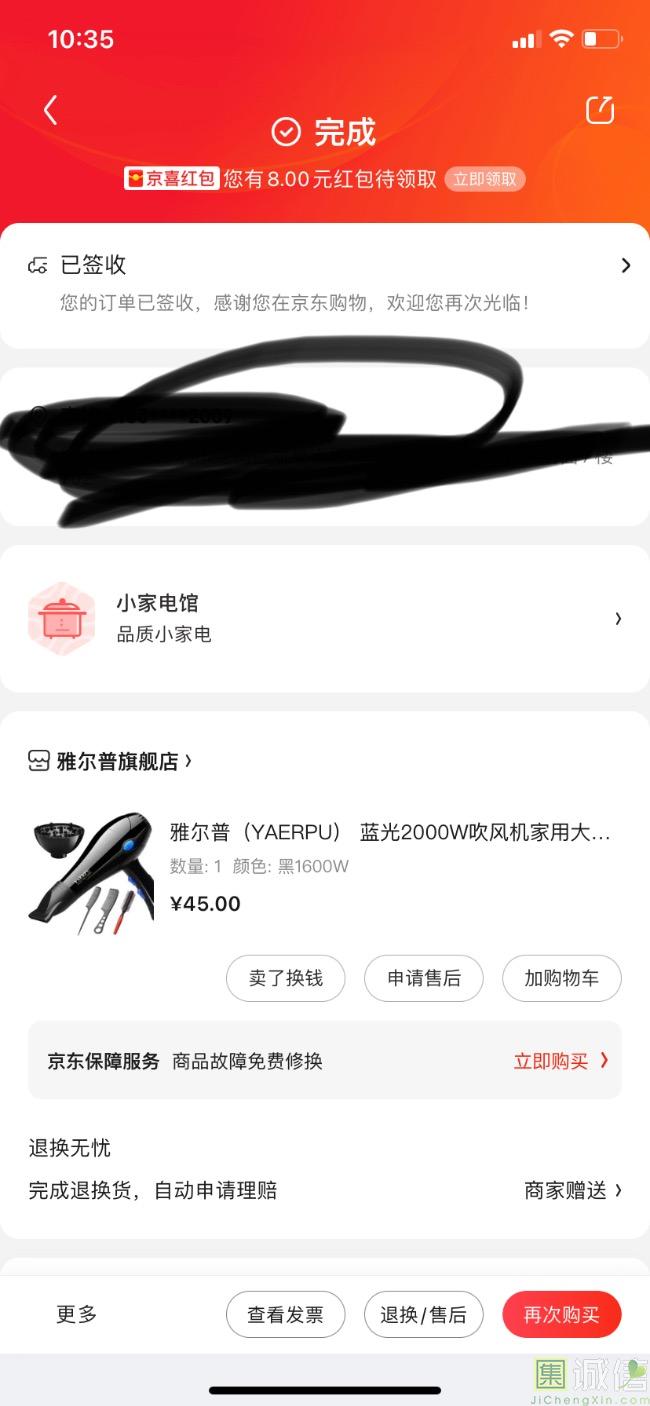The height and width of the screenshot is (1406, 650).
Task: Open the 已签收 delivery status details
Action: (325, 283)
